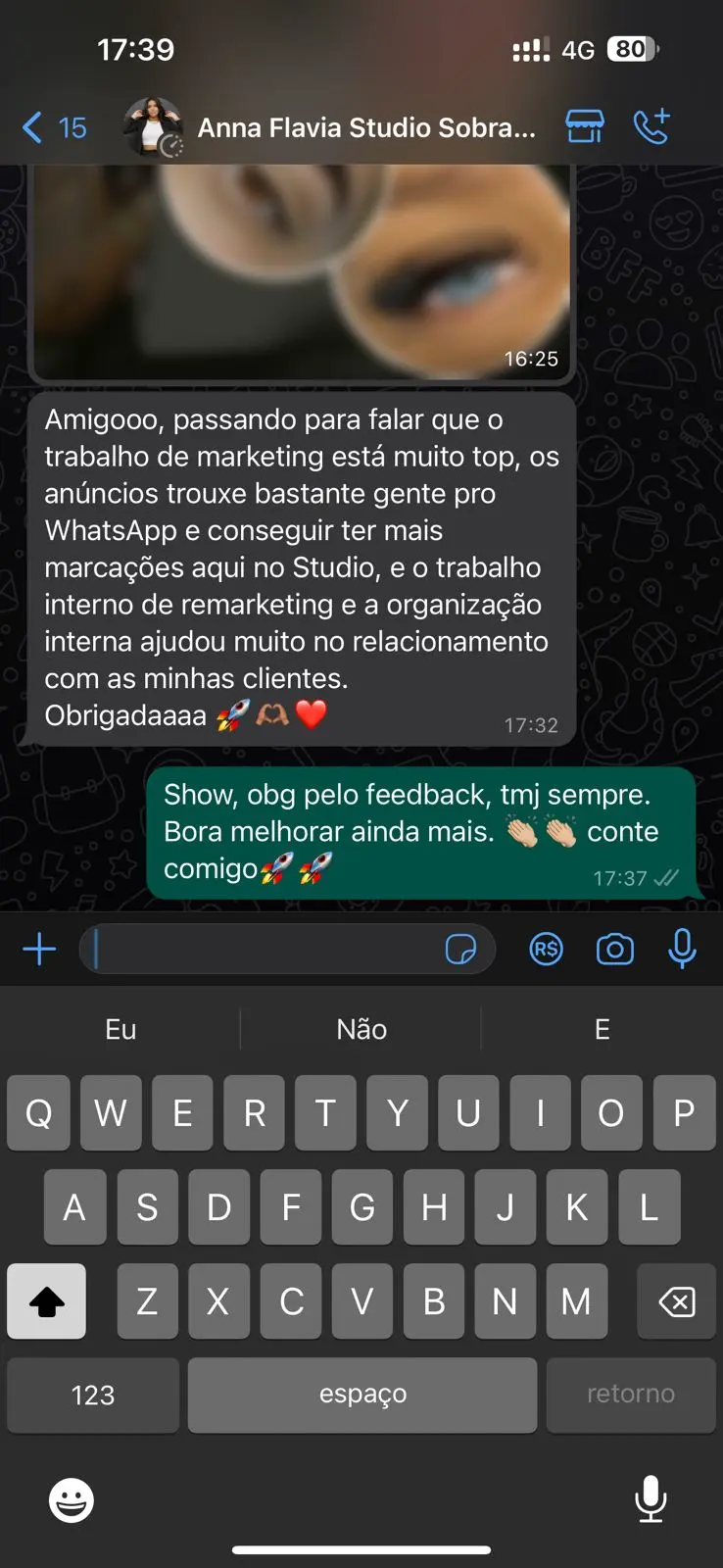Choose the "Não" keyboard suggestion
The image size is (723, 1568).
(x=361, y=1029)
